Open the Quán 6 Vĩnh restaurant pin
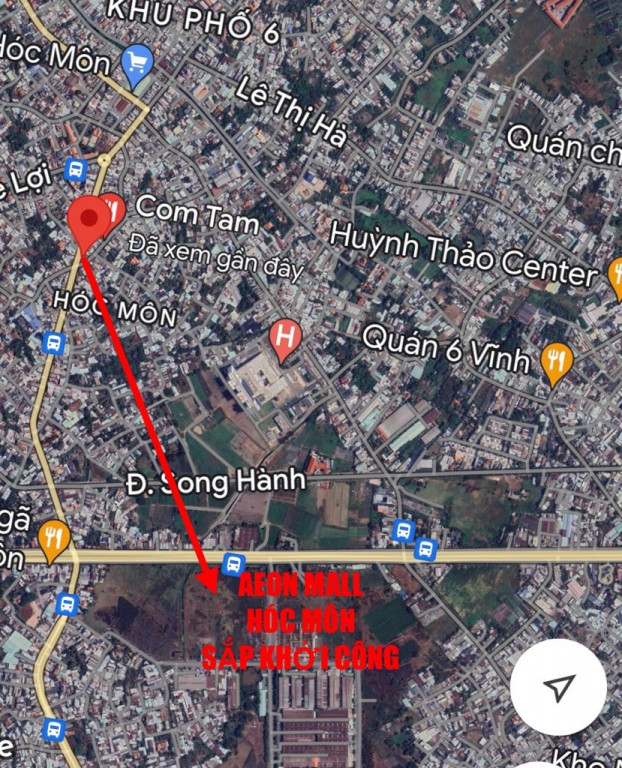This screenshot has height=768, width=622. 556,361
